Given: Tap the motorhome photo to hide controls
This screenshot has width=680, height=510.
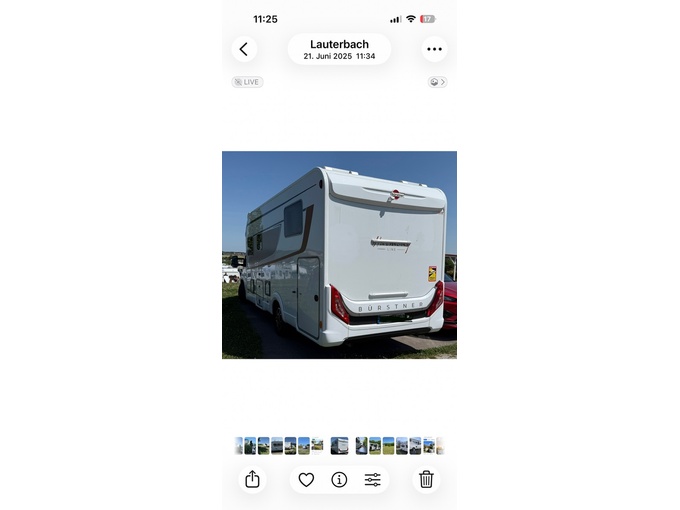Looking at the screenshot, I should coord(339,255).
